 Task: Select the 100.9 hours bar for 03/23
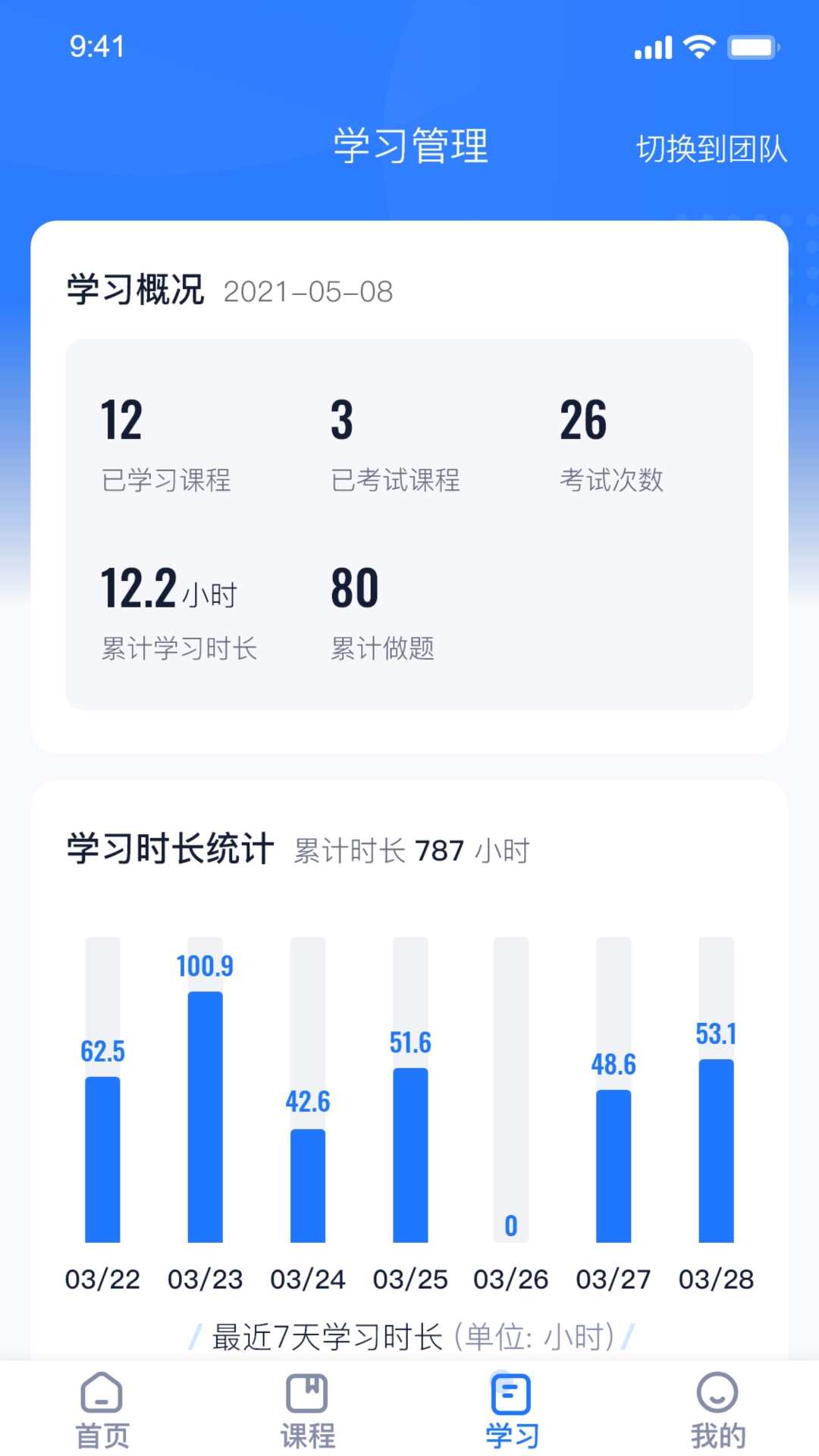205,1107
